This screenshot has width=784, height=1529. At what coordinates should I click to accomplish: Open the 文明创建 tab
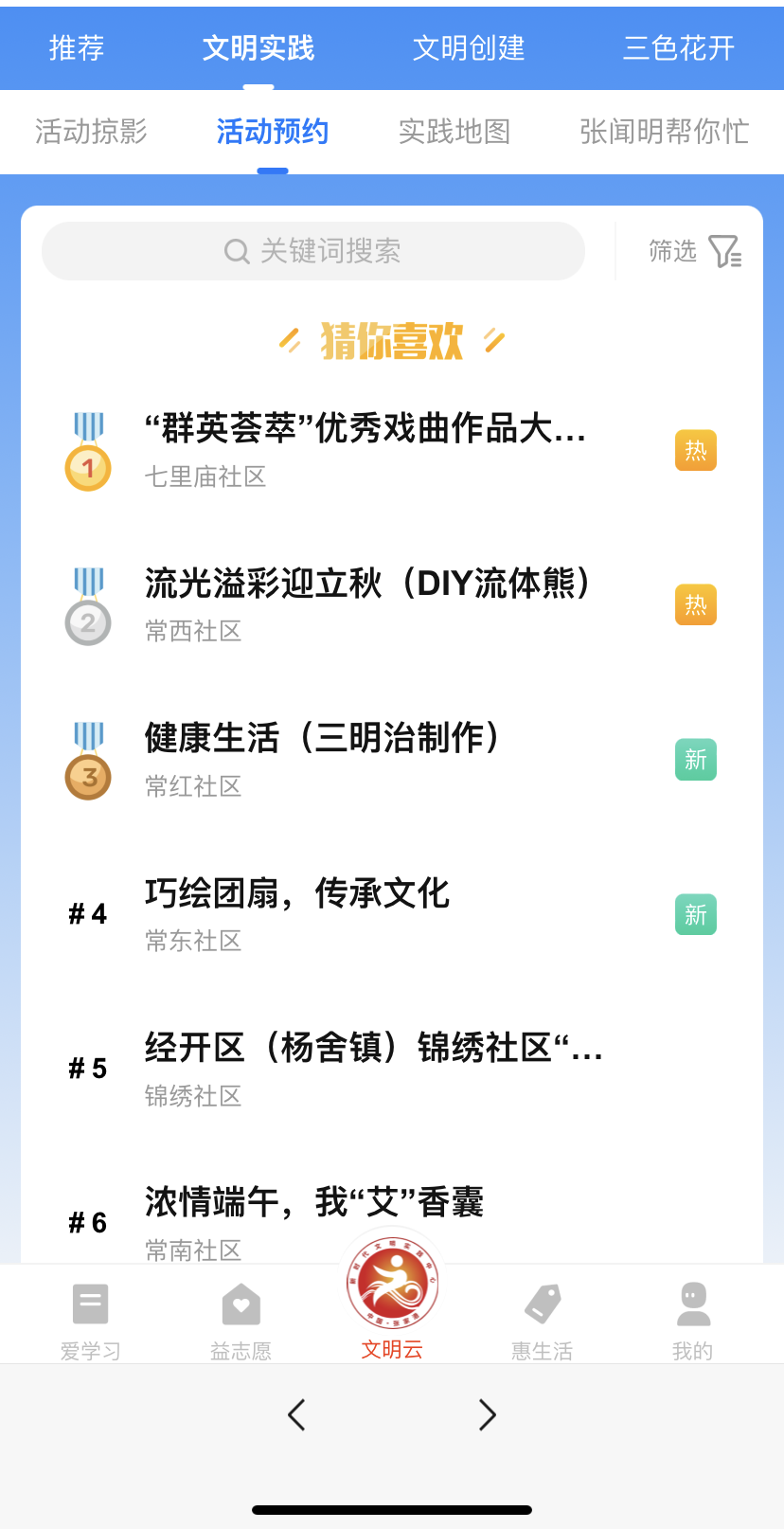pyautogui.click(x=469, y=48)
